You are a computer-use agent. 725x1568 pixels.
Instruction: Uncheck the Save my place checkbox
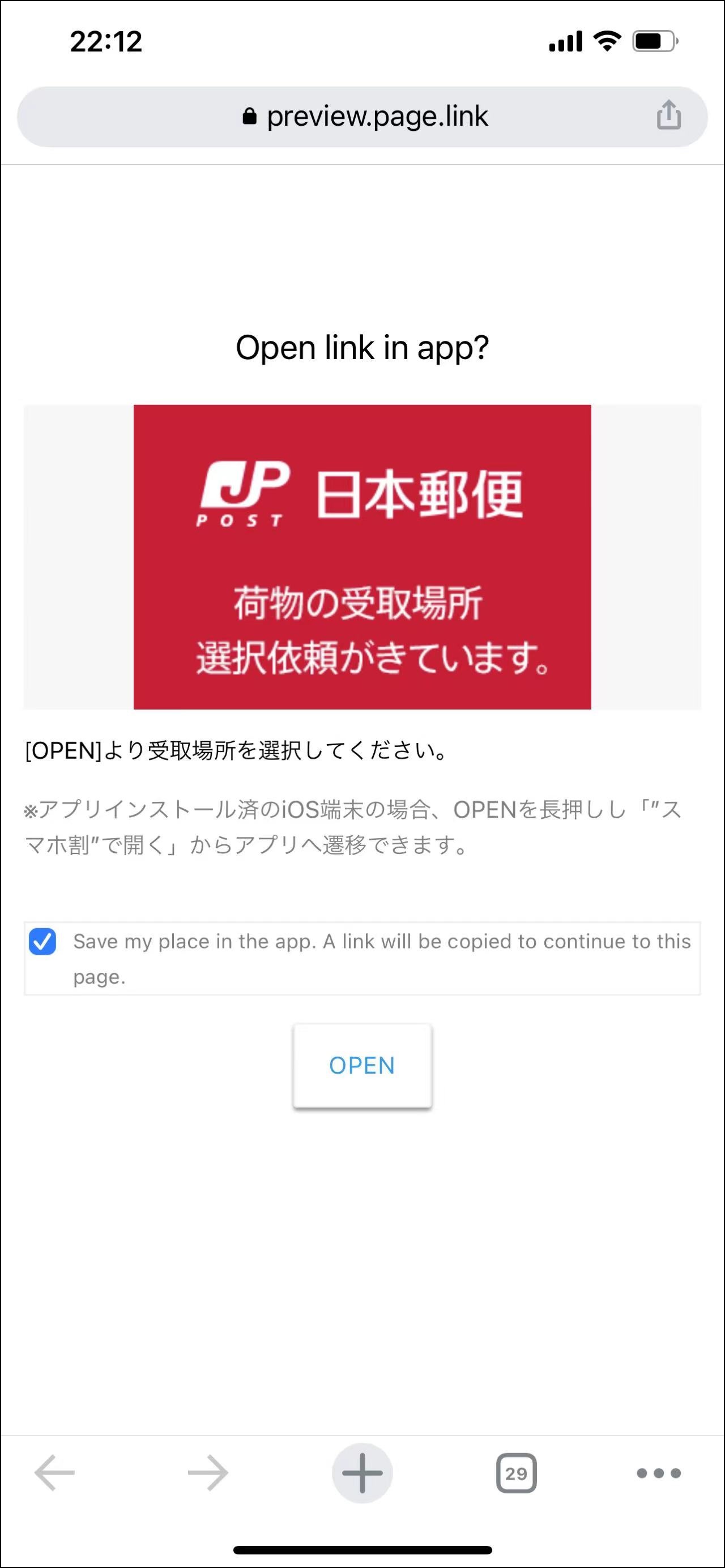point(42,942)
